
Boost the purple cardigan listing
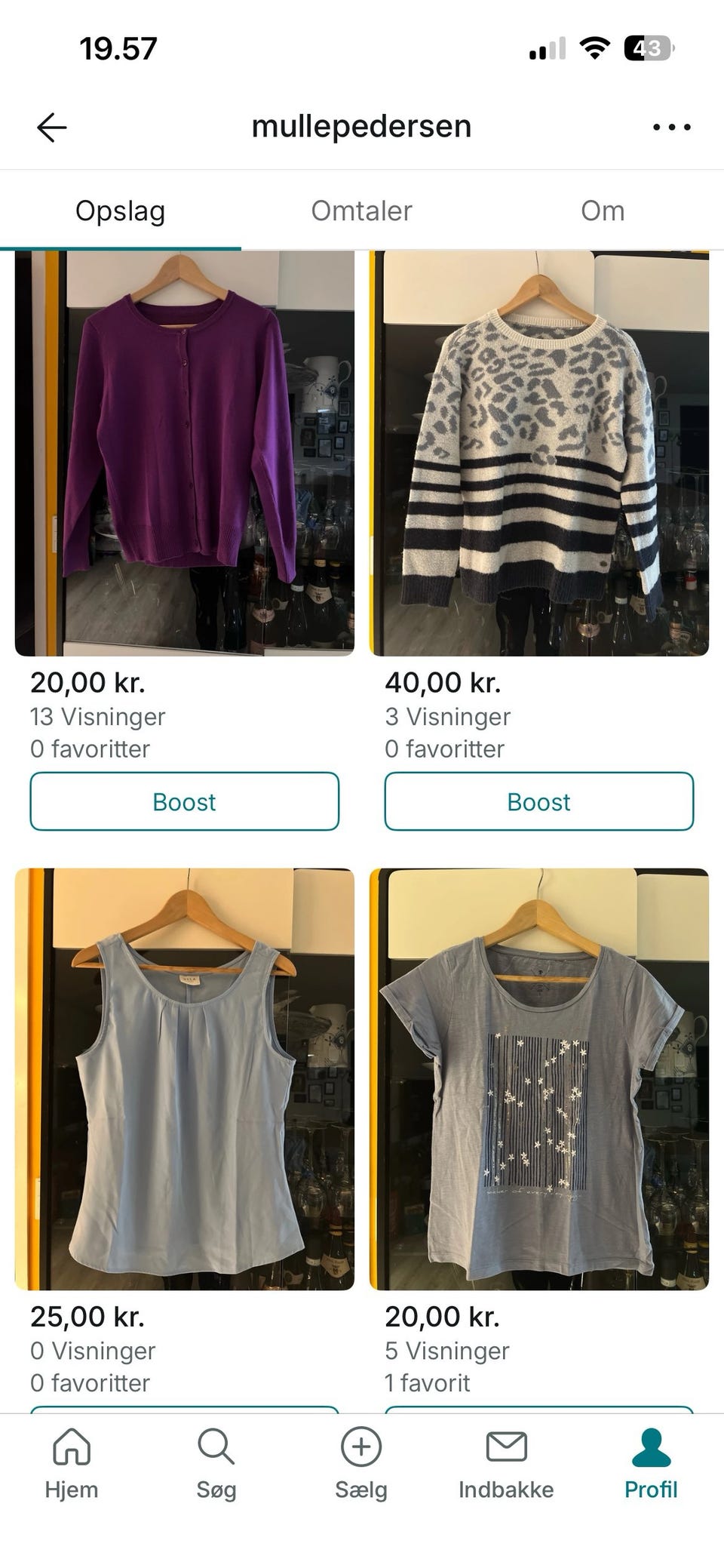pyautogui.click(x=184, y=802)
